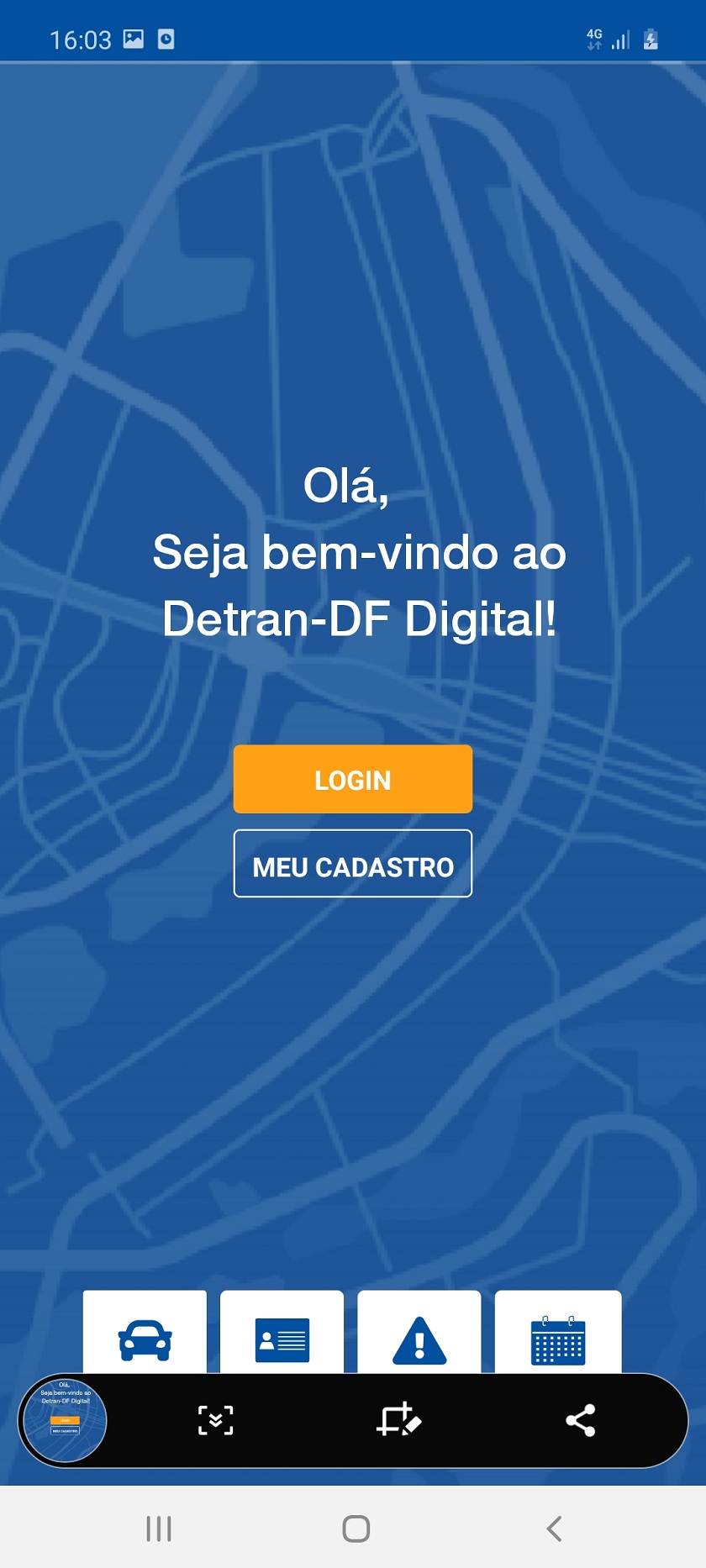706x1568 pixels.
Task: Crop and edit the screenshot
Action: tap(398, 1421)
